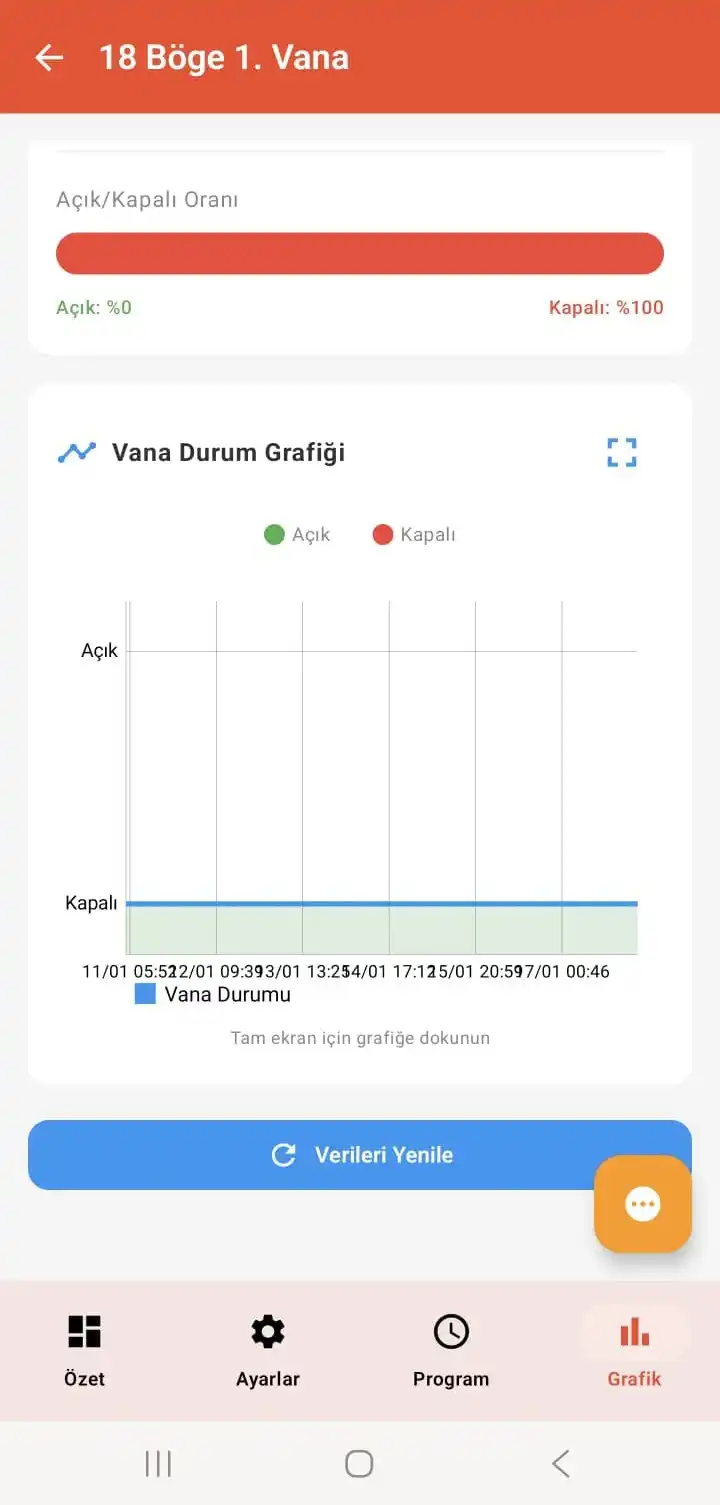Toggle the Kapalı legend entry
This screenshot has width=720, height=1505.
[x=411, y=534]
